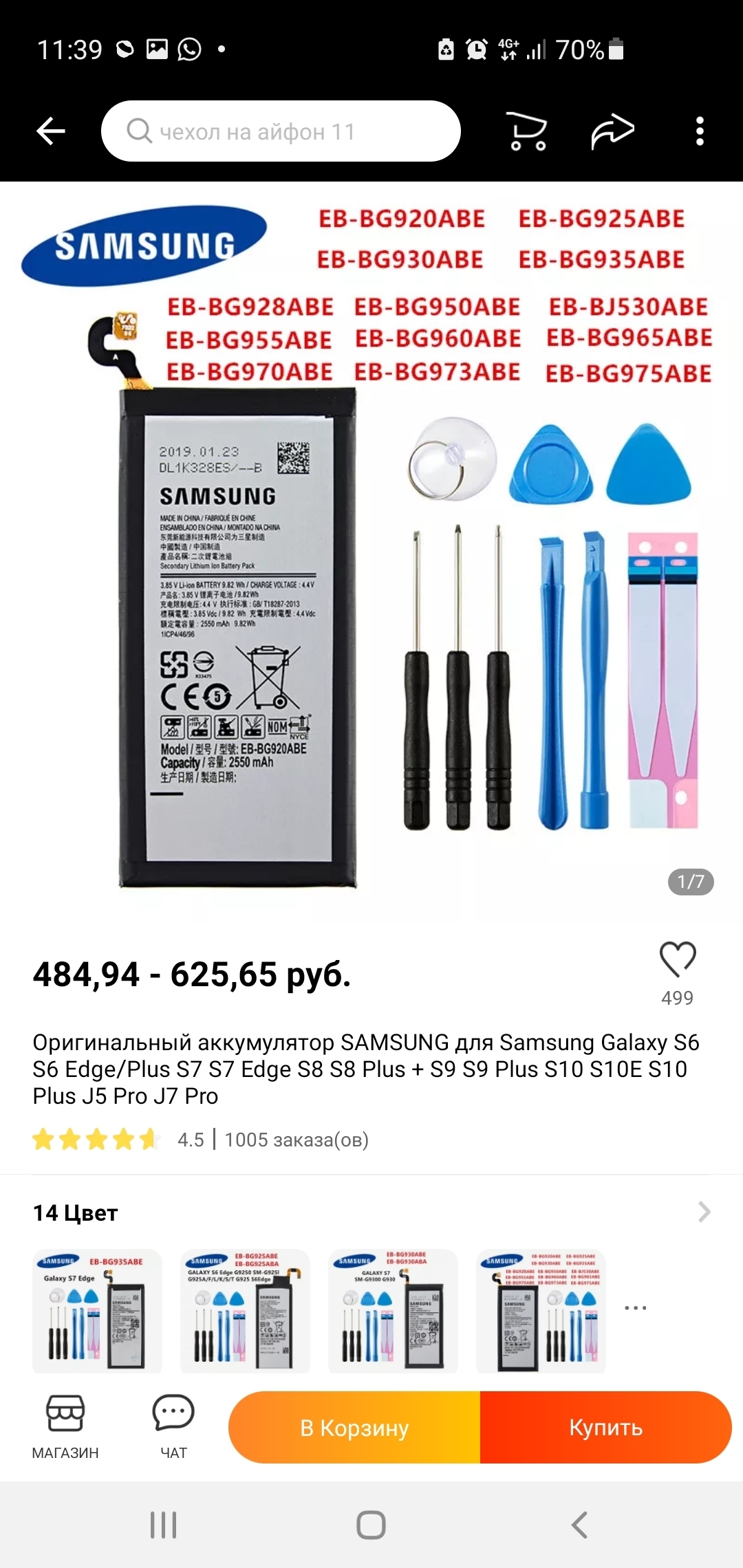Viewport: 743px width, 1568px height.
Task: Go back using the top arrow
Action: tap(51, 131)
